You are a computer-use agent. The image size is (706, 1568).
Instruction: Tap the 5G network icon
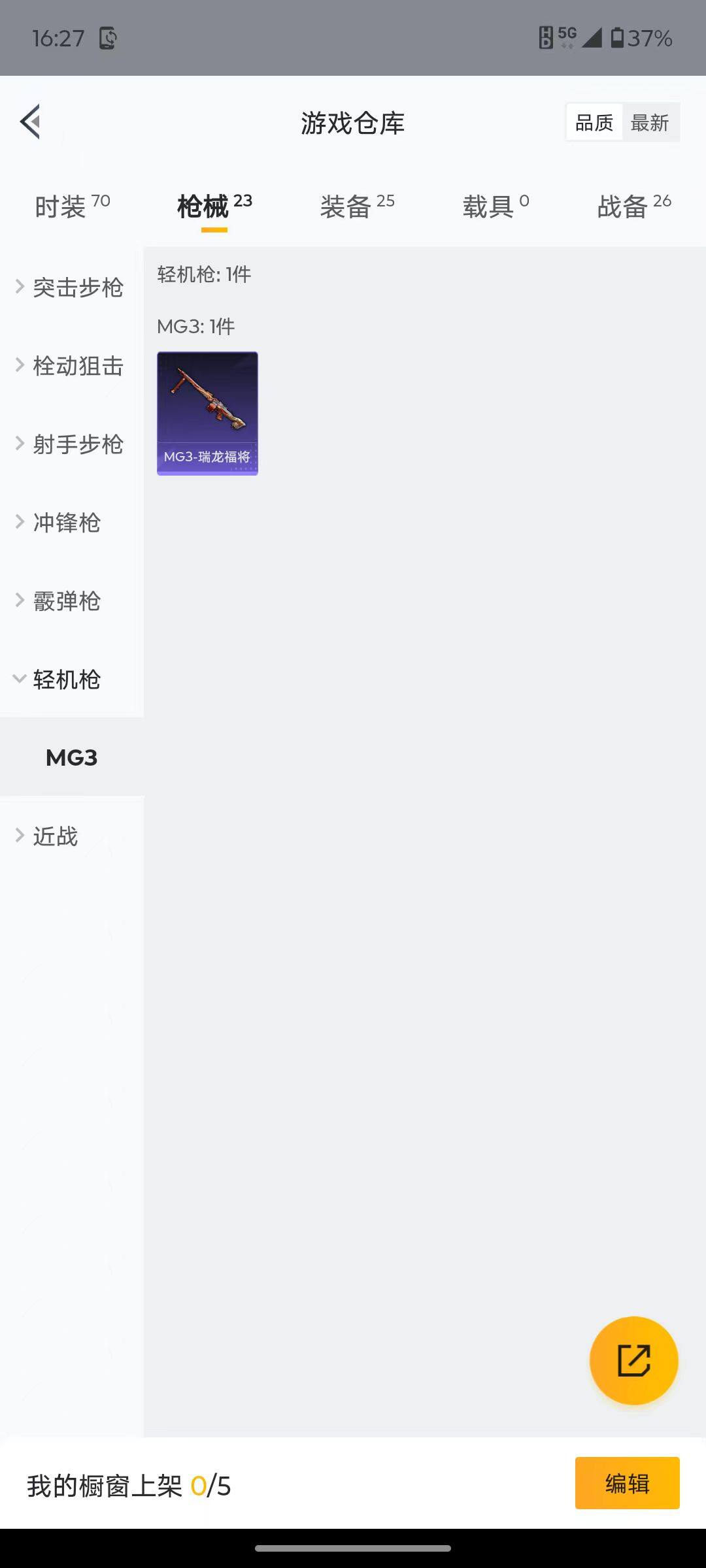click(566, 36)
